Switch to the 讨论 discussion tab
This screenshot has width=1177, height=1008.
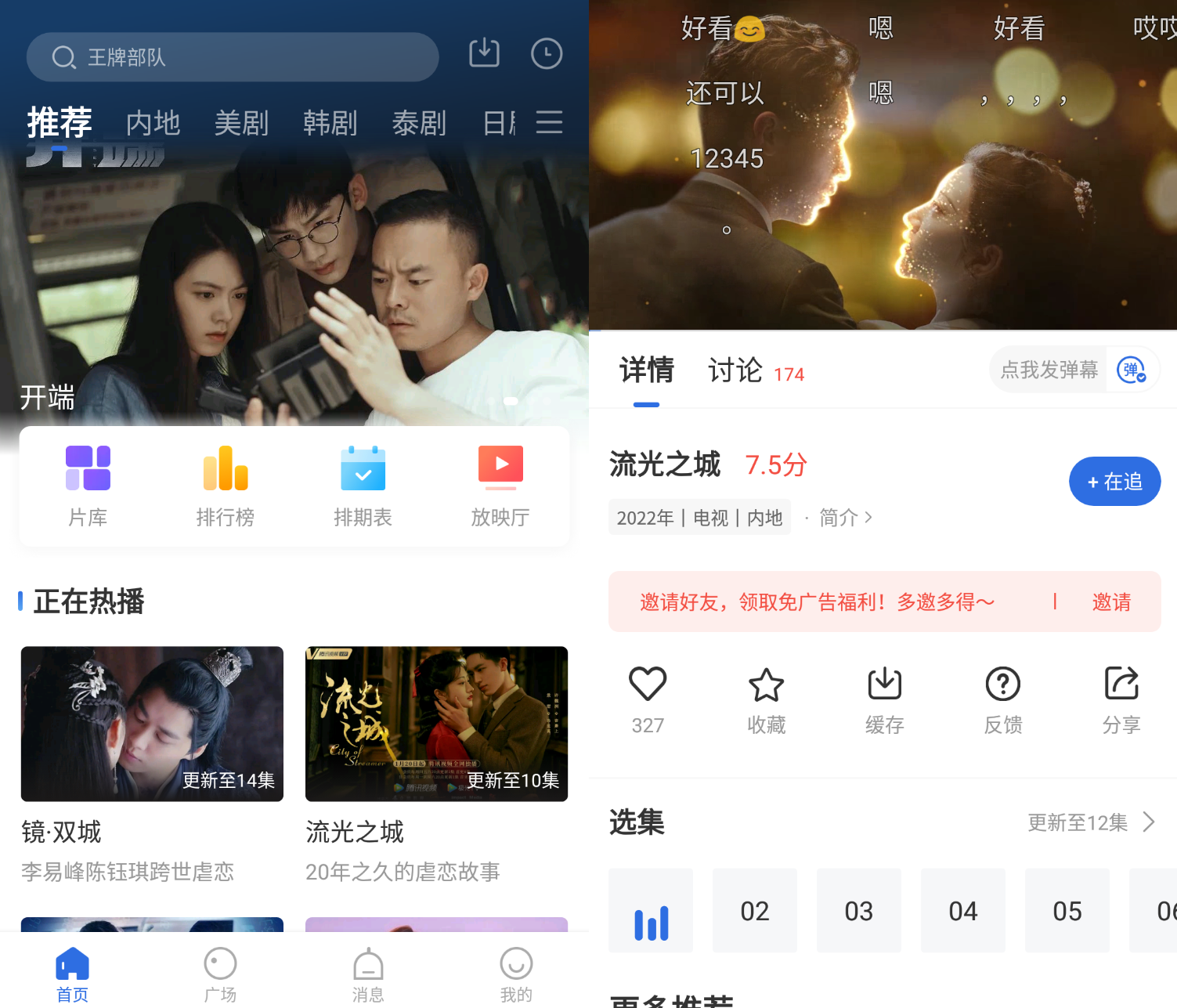click(735, 370)
